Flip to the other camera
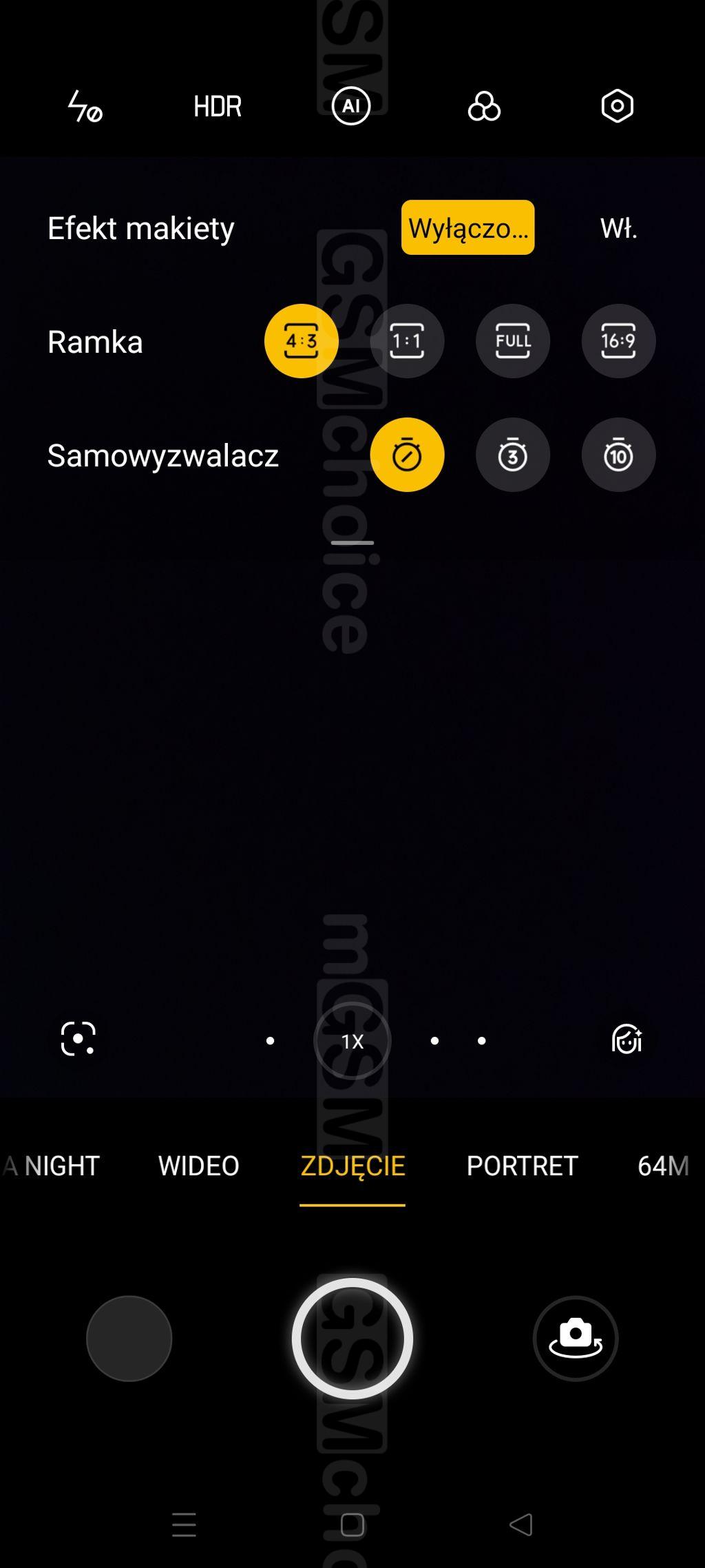705x1568 pixels. point(576,1339)
